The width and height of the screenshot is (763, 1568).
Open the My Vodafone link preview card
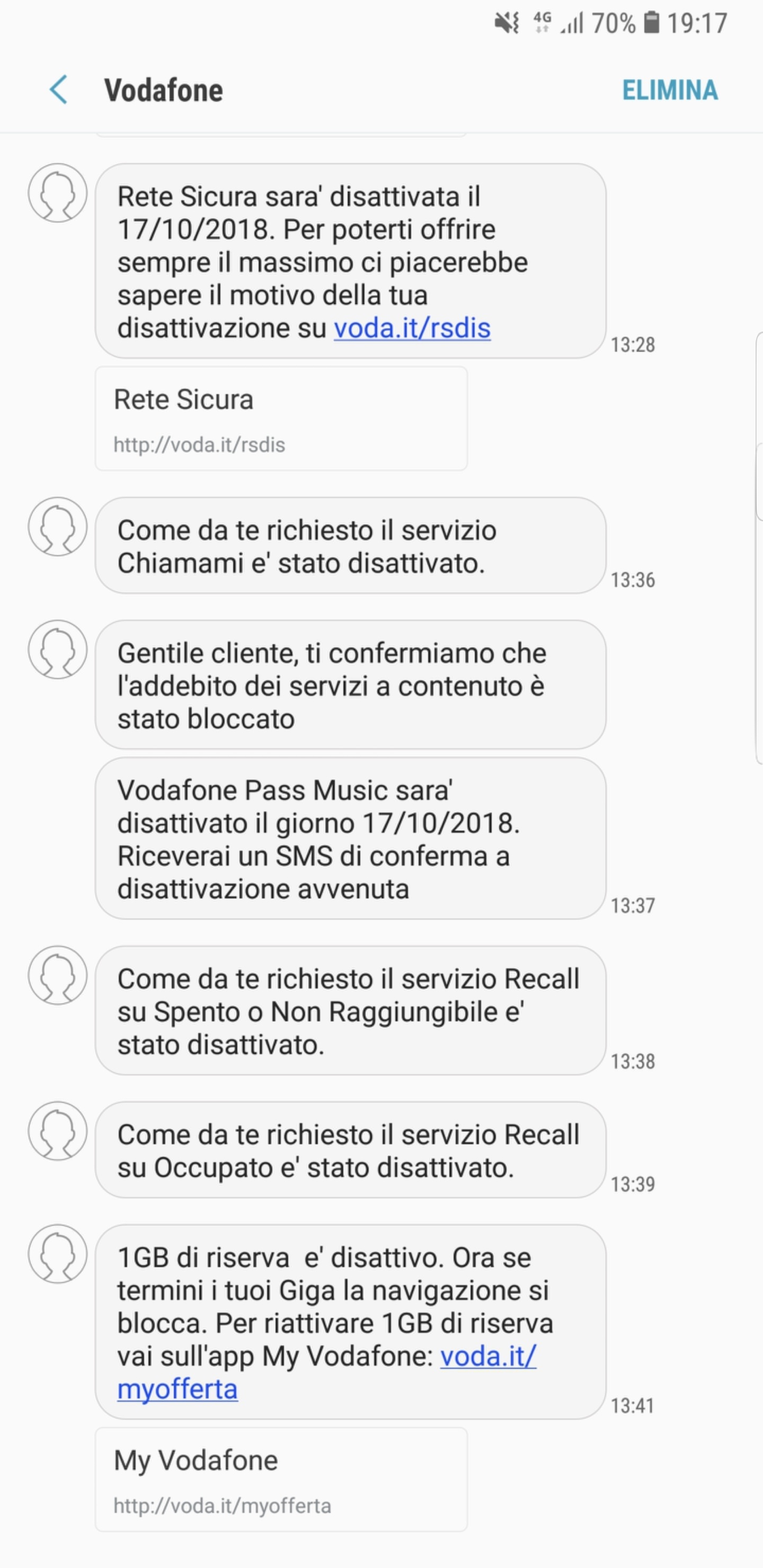[x=281, y=1479]
